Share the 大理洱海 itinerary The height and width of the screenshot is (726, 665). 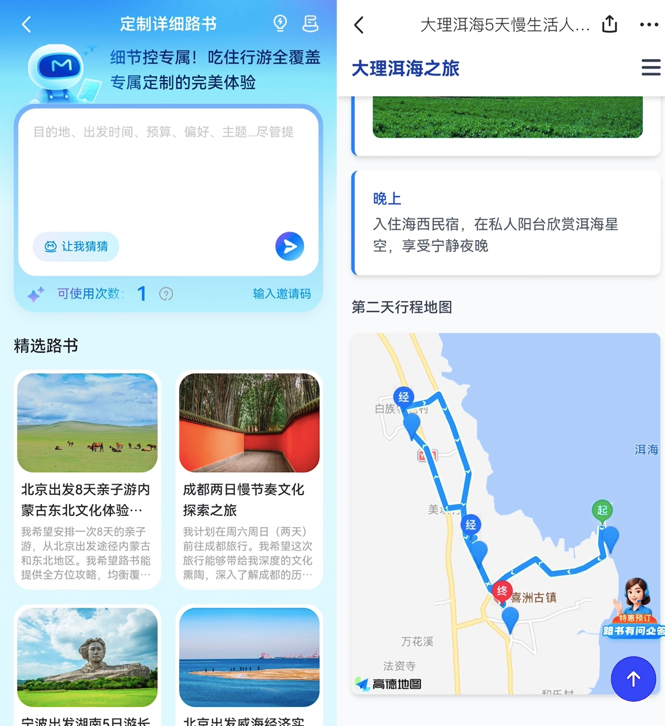click(610, 25)
